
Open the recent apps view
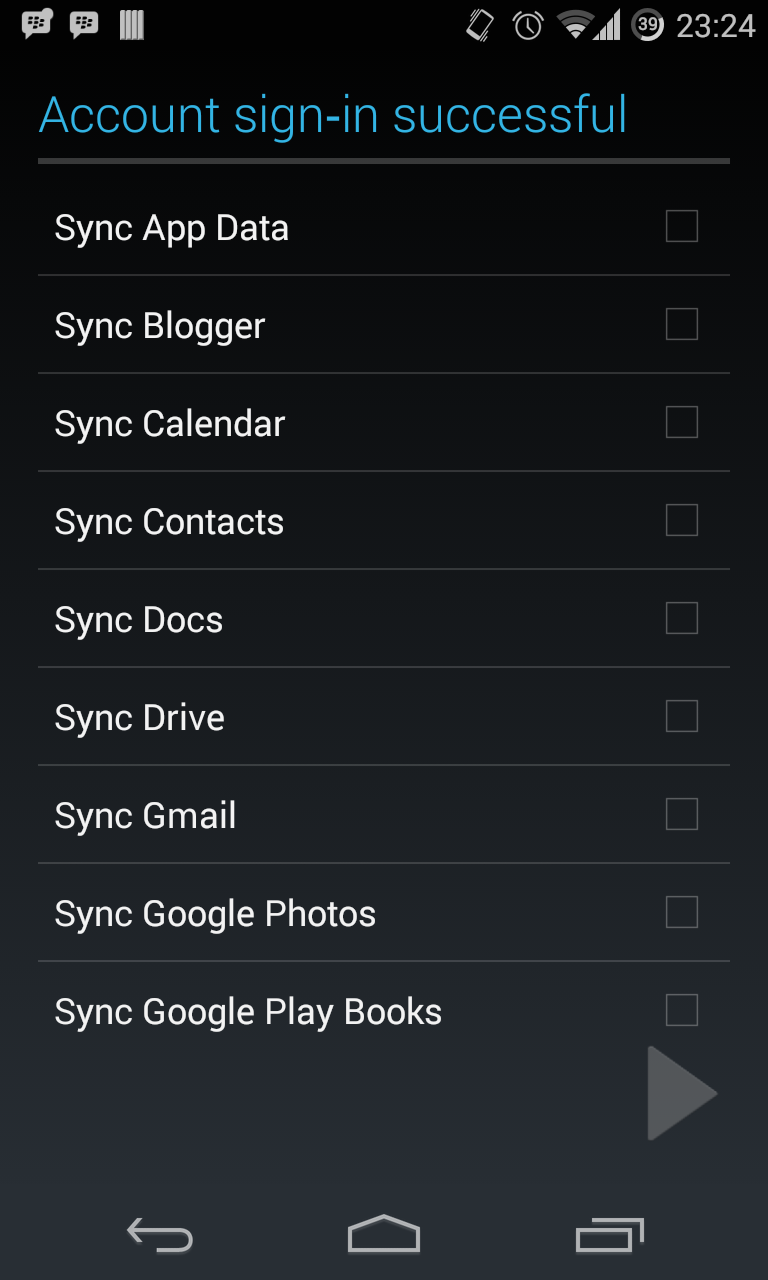pos(609,1236)
